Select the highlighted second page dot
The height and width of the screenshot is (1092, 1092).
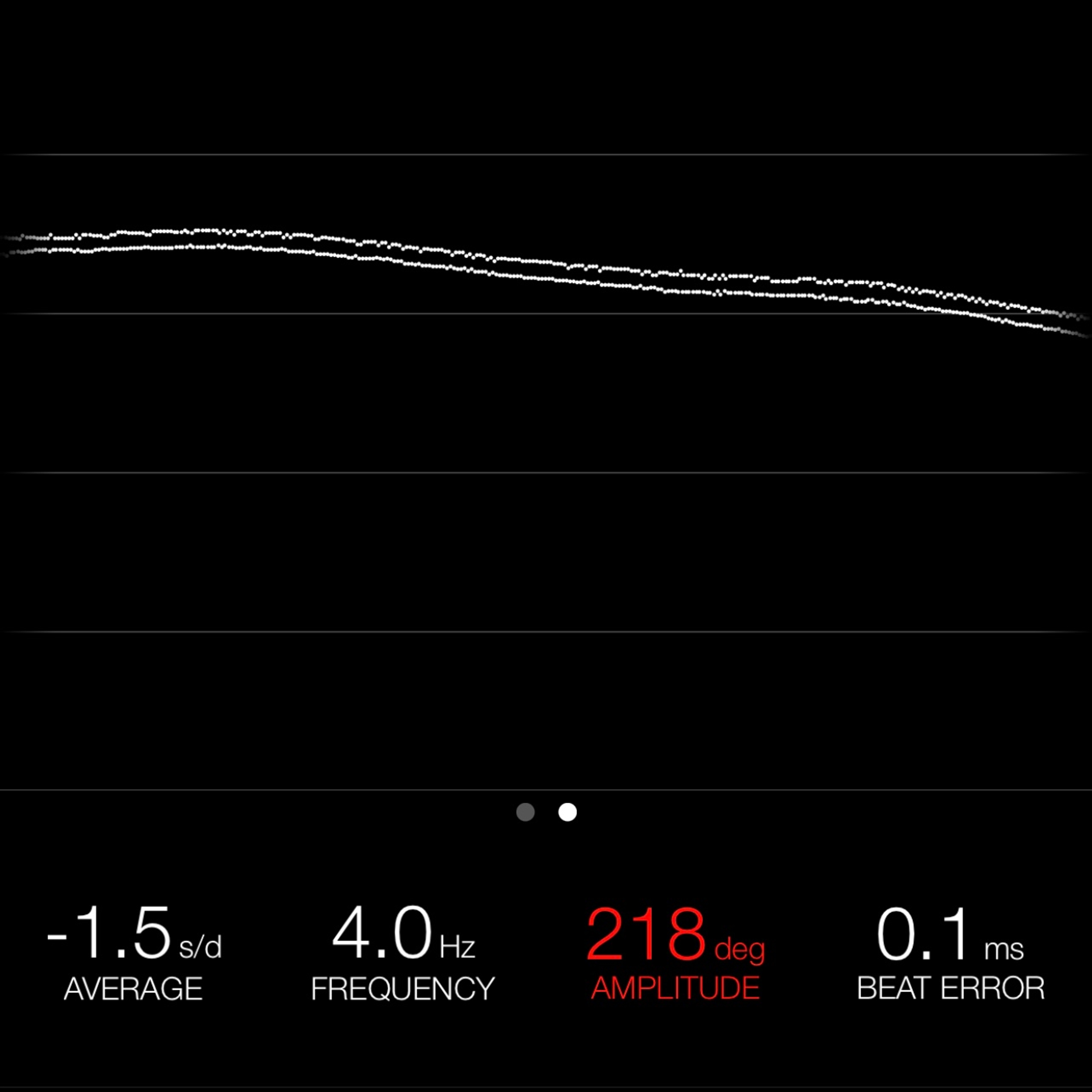point(568,812)
